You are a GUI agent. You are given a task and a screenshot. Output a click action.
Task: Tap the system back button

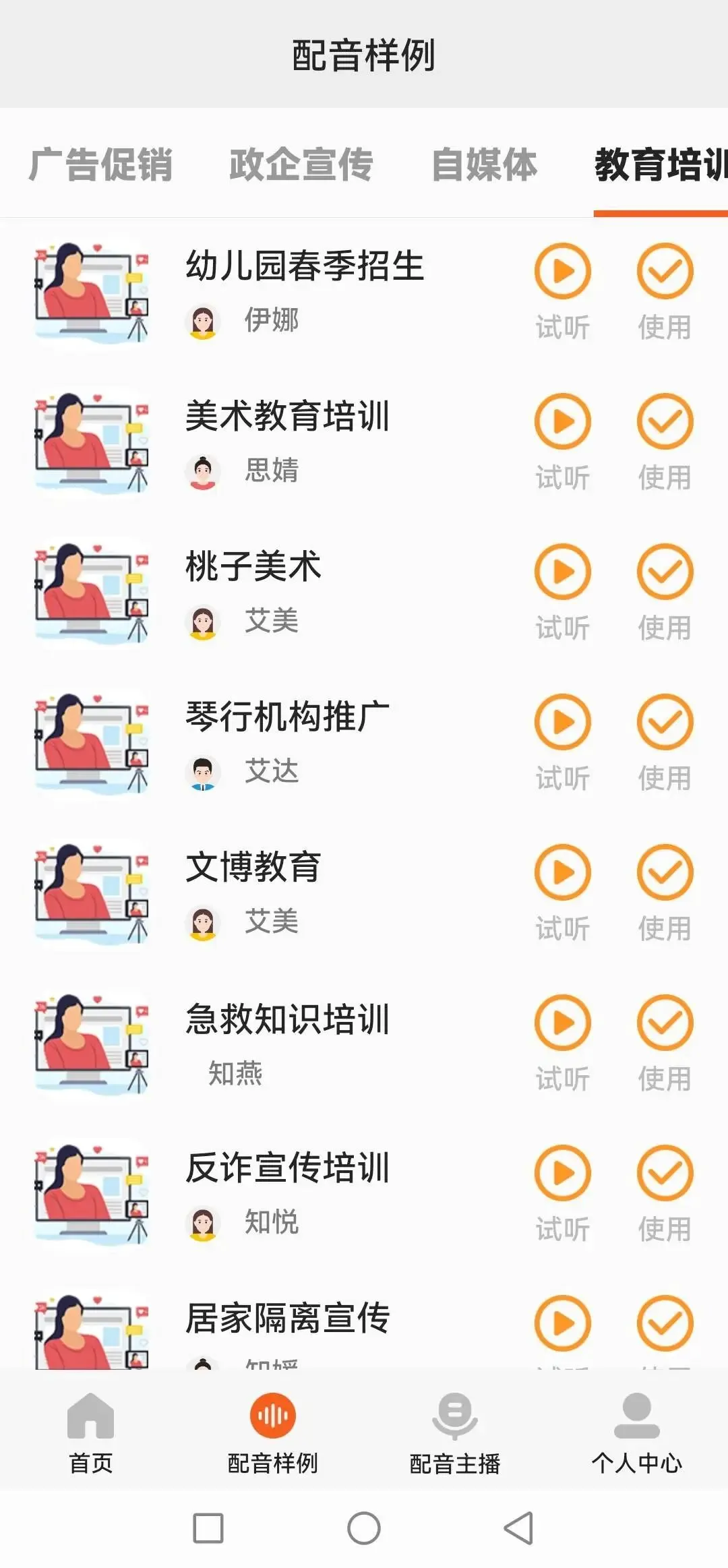pyautogui.click(x=519, y=1528)
